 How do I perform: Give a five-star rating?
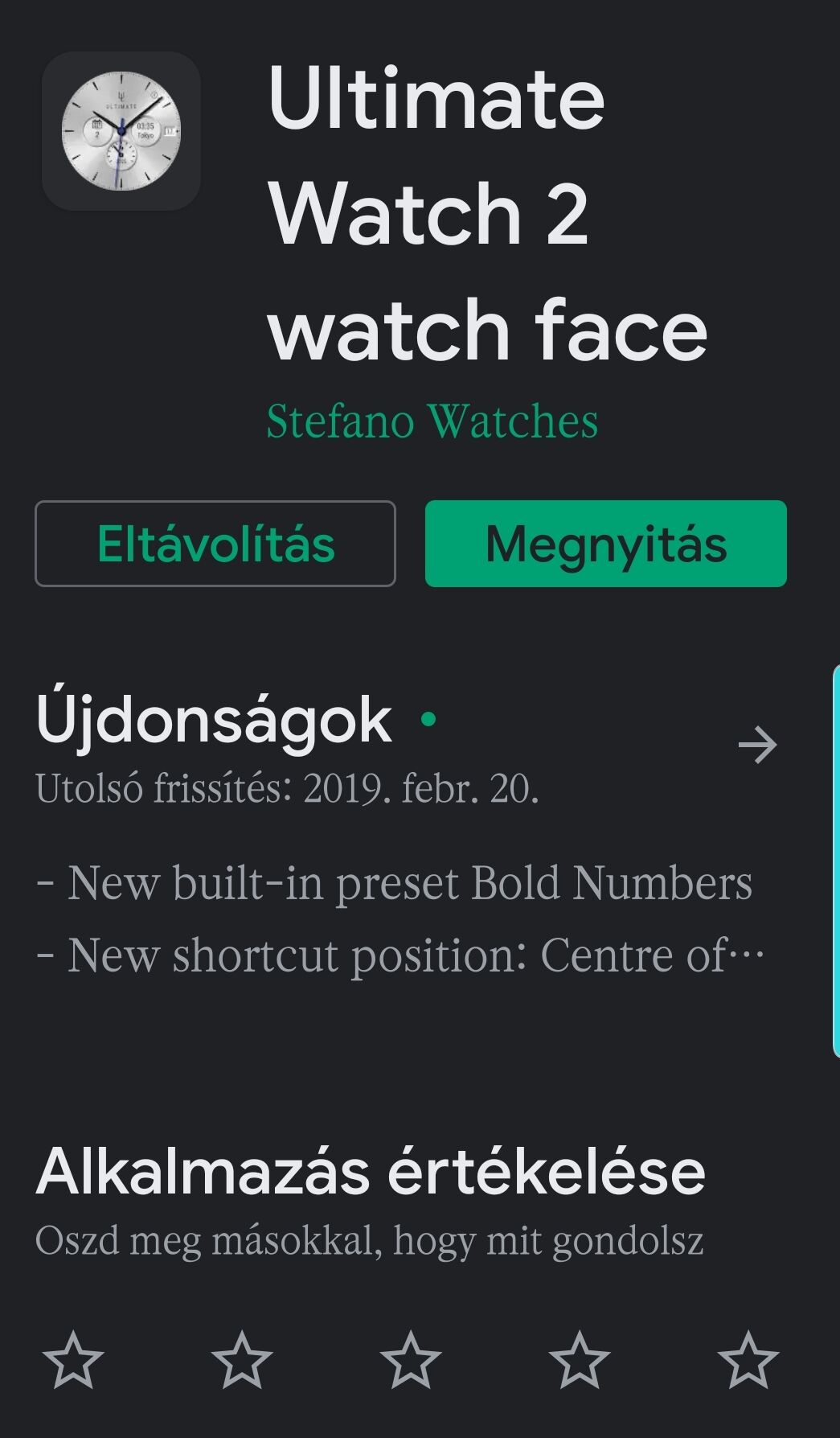(x=748, y=1360)
